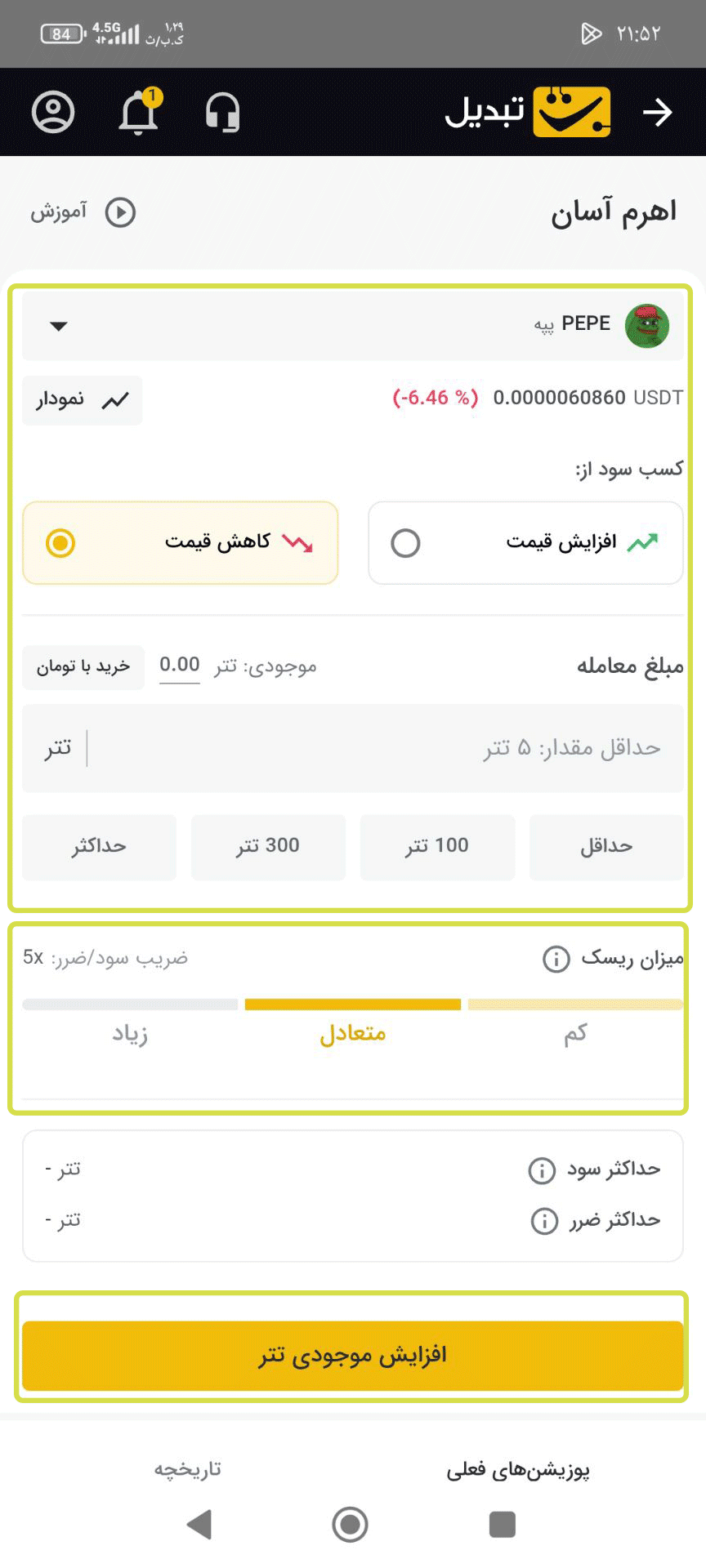Tap the افزایش موجودی تتر button
This screenshot has width=706, height=1568.
point(353,1355)
